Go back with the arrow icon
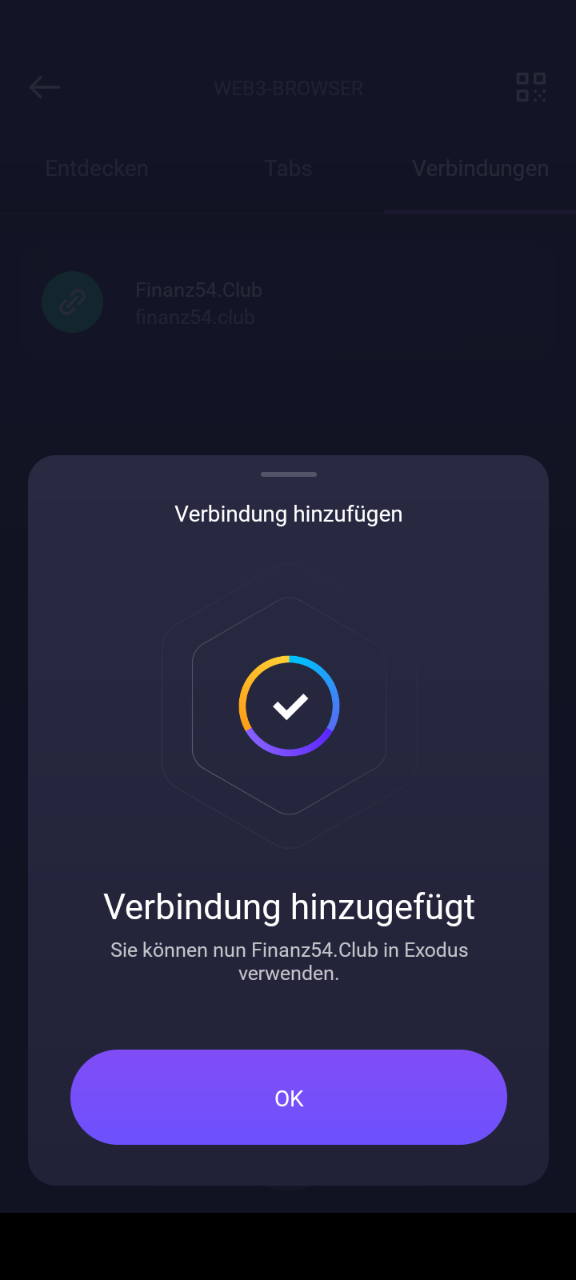This screenshot has height=1280, width=576. tap(45, 87)
